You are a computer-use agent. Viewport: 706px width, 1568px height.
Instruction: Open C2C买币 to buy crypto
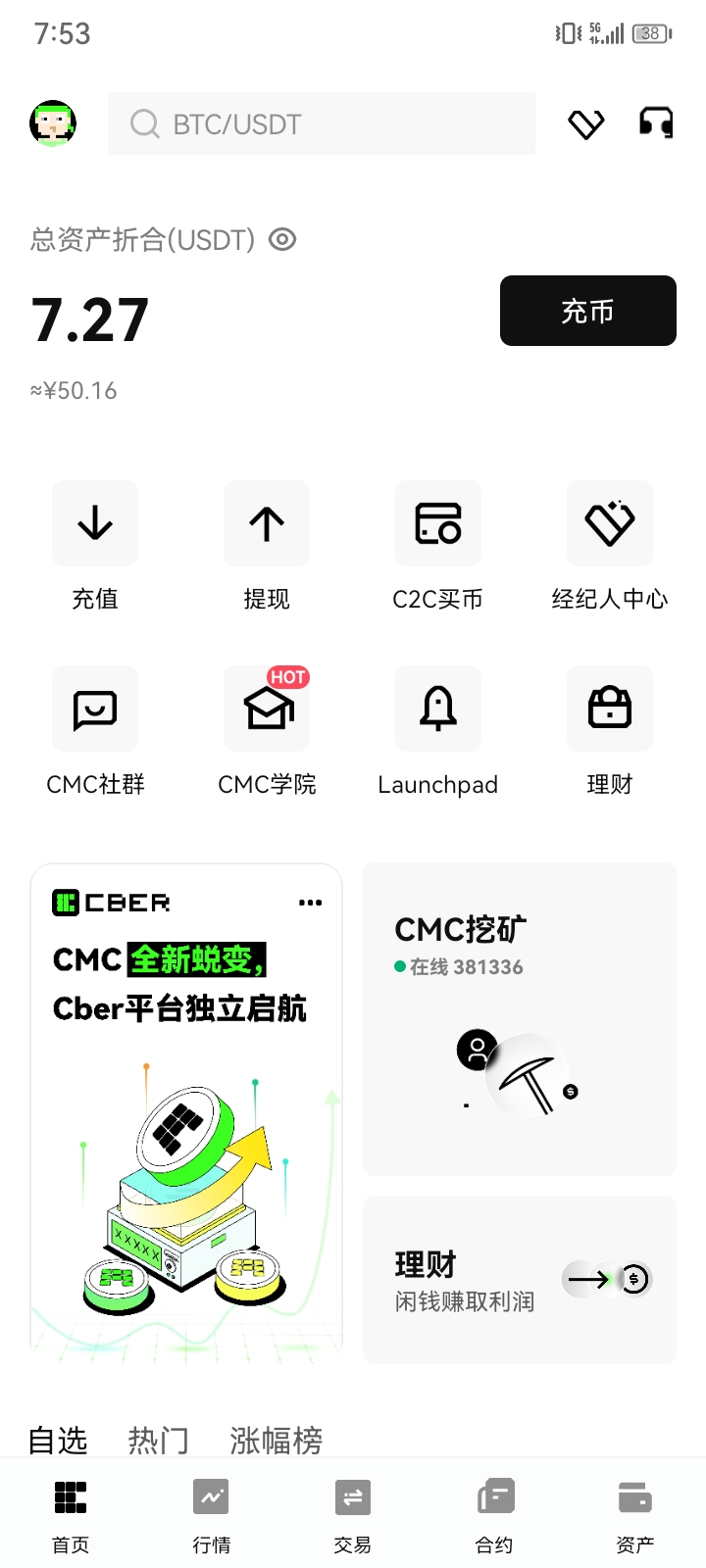tap(437, 524)
